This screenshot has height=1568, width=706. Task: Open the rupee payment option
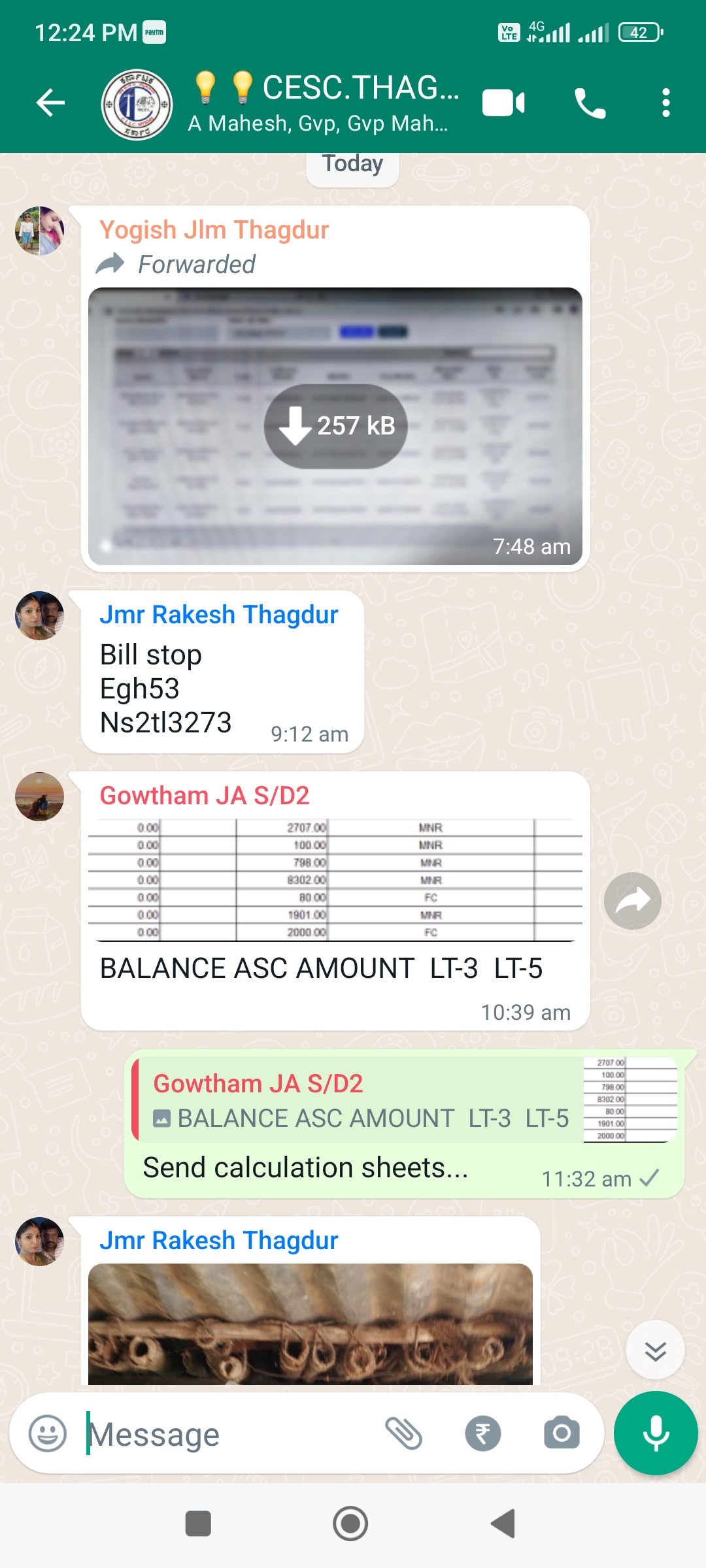[x=483, y=1433]
